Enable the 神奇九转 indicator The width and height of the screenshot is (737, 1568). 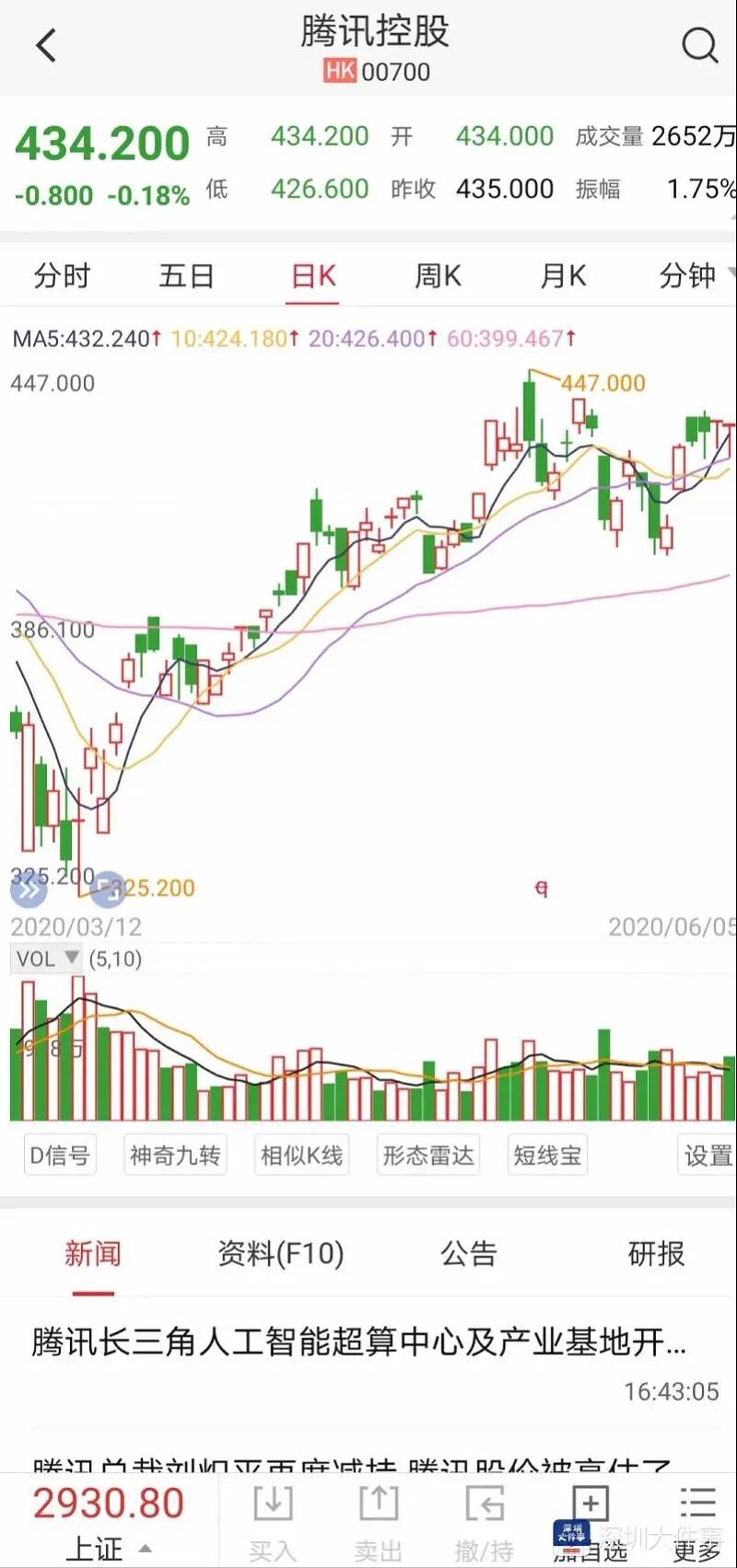[x=175, y=1155]
